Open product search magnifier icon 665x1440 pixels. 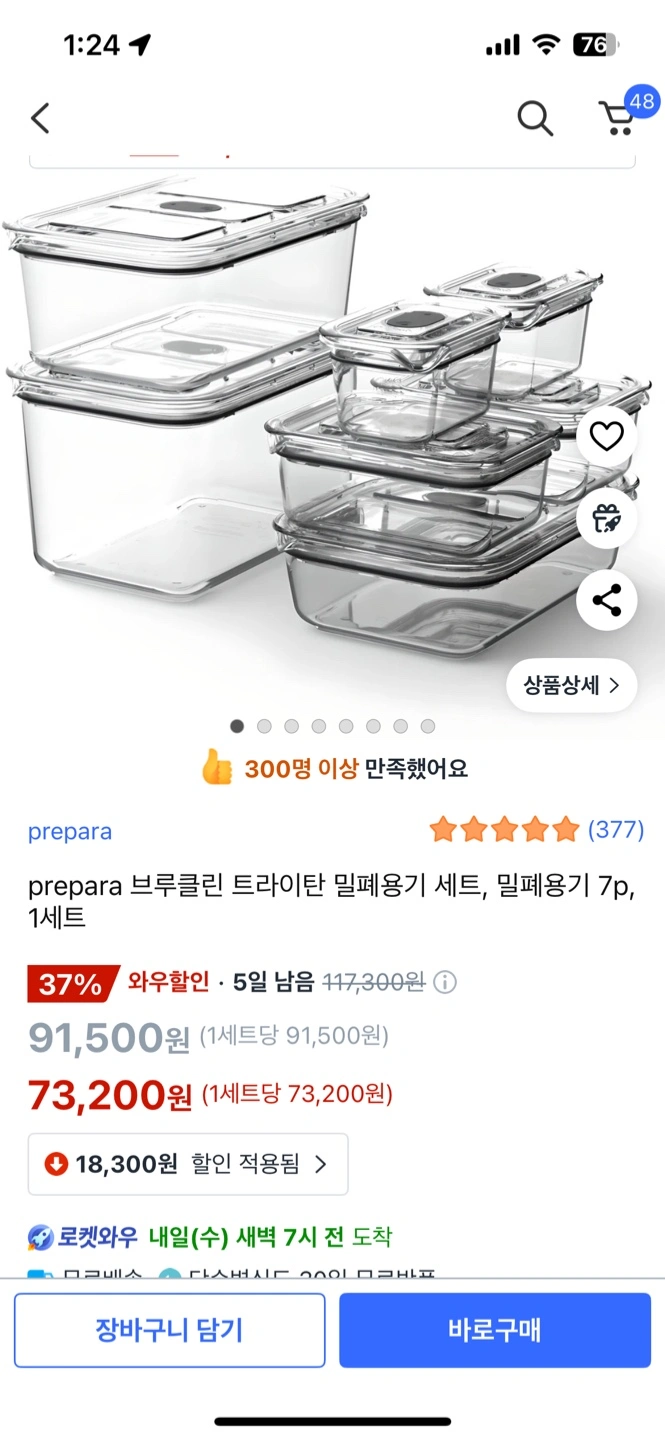pos(535,118)
